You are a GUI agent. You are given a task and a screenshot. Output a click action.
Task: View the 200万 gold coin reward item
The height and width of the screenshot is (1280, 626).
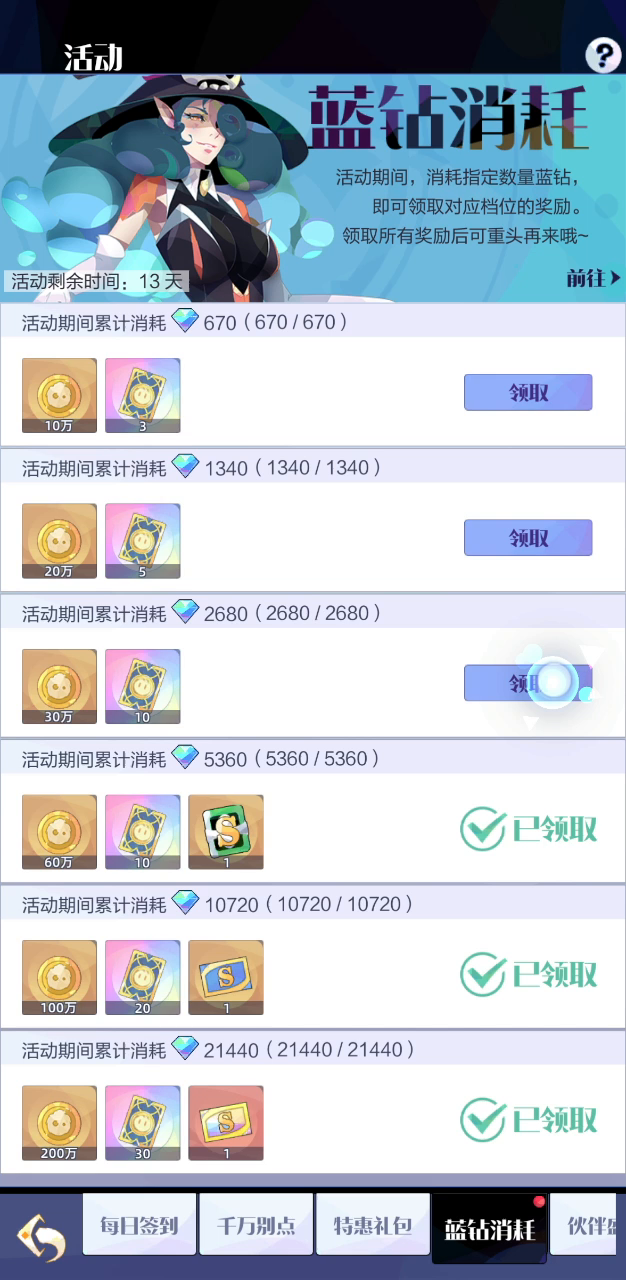(x=60, y=1123)
